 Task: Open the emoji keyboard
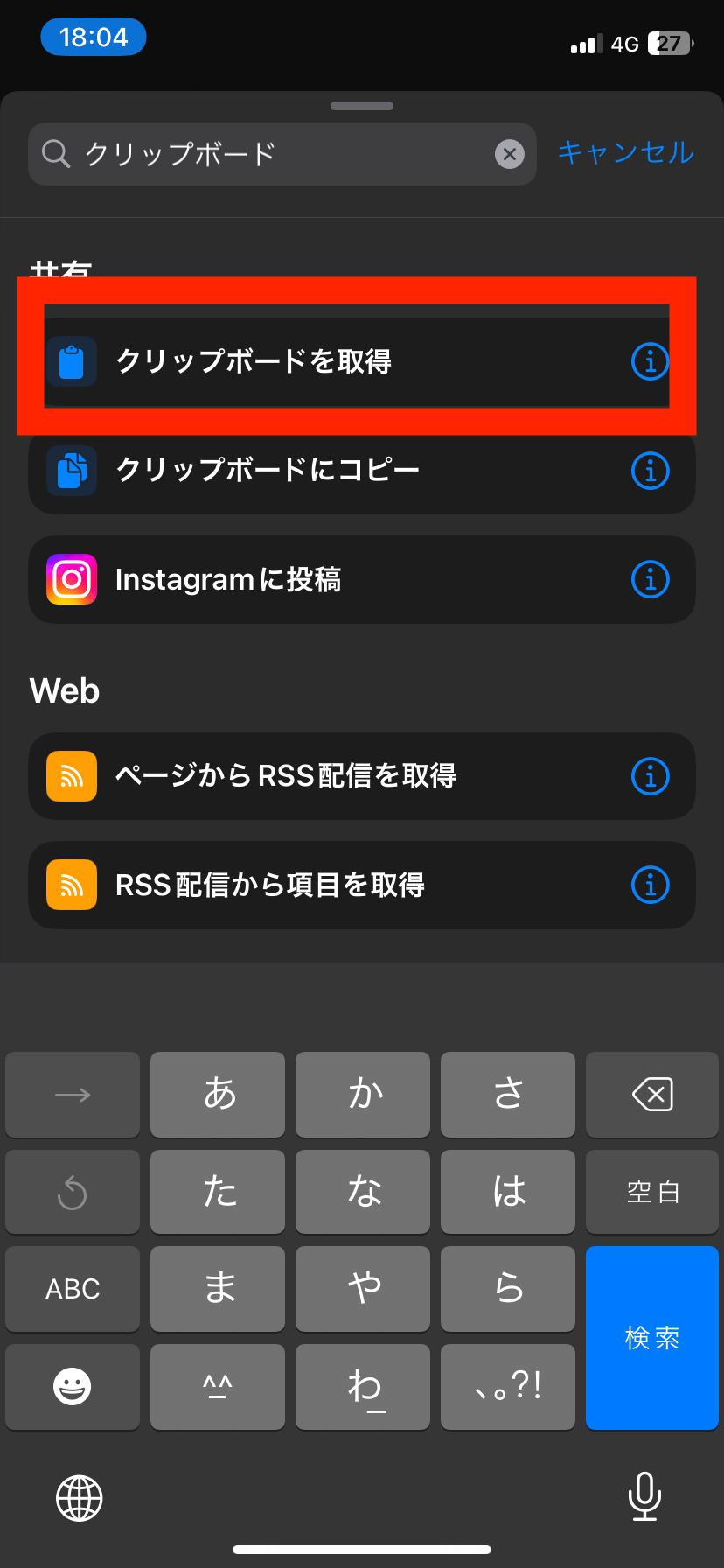point(72,1387)
